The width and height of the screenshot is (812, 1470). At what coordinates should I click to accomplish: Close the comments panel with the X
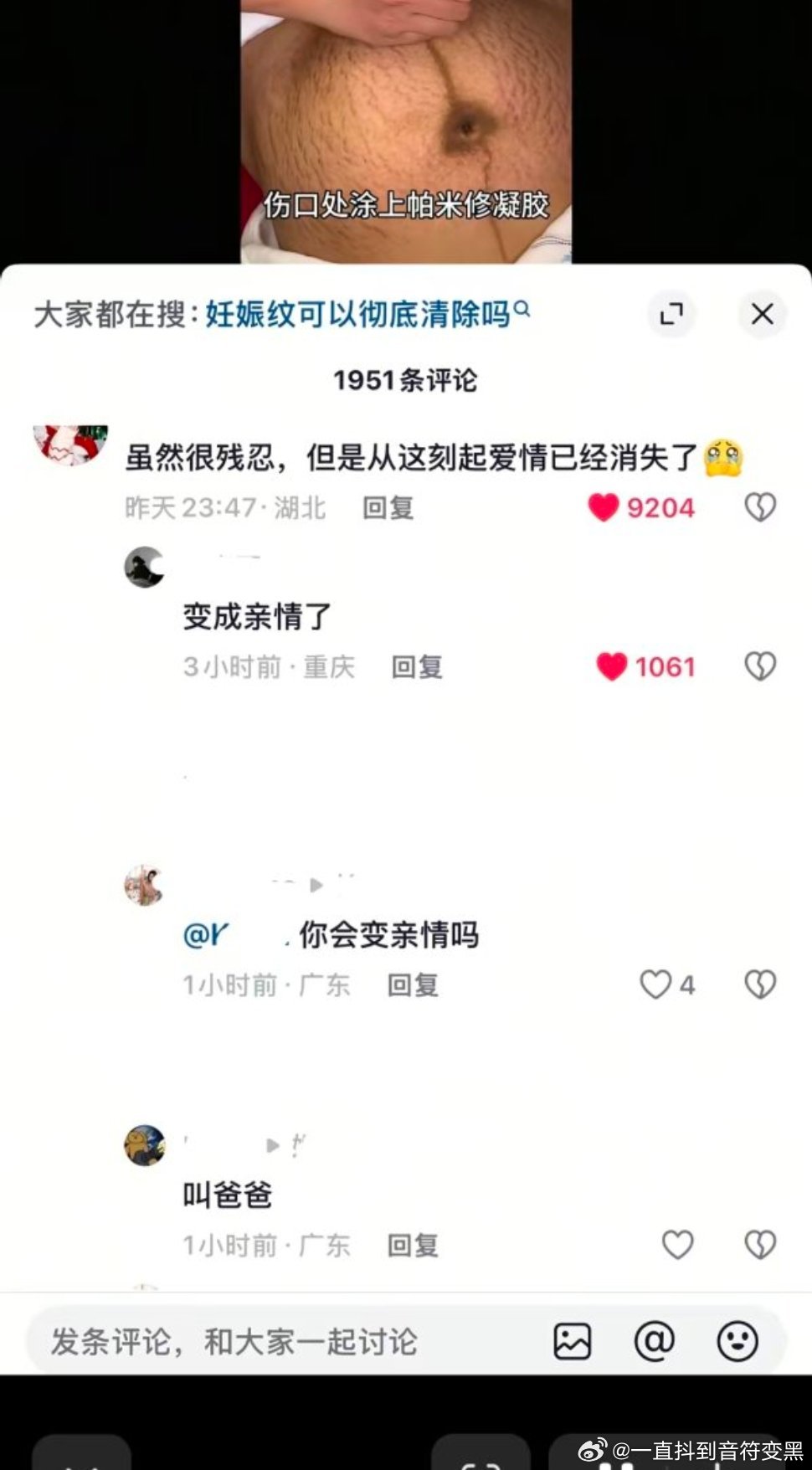(x=761, y=315)
